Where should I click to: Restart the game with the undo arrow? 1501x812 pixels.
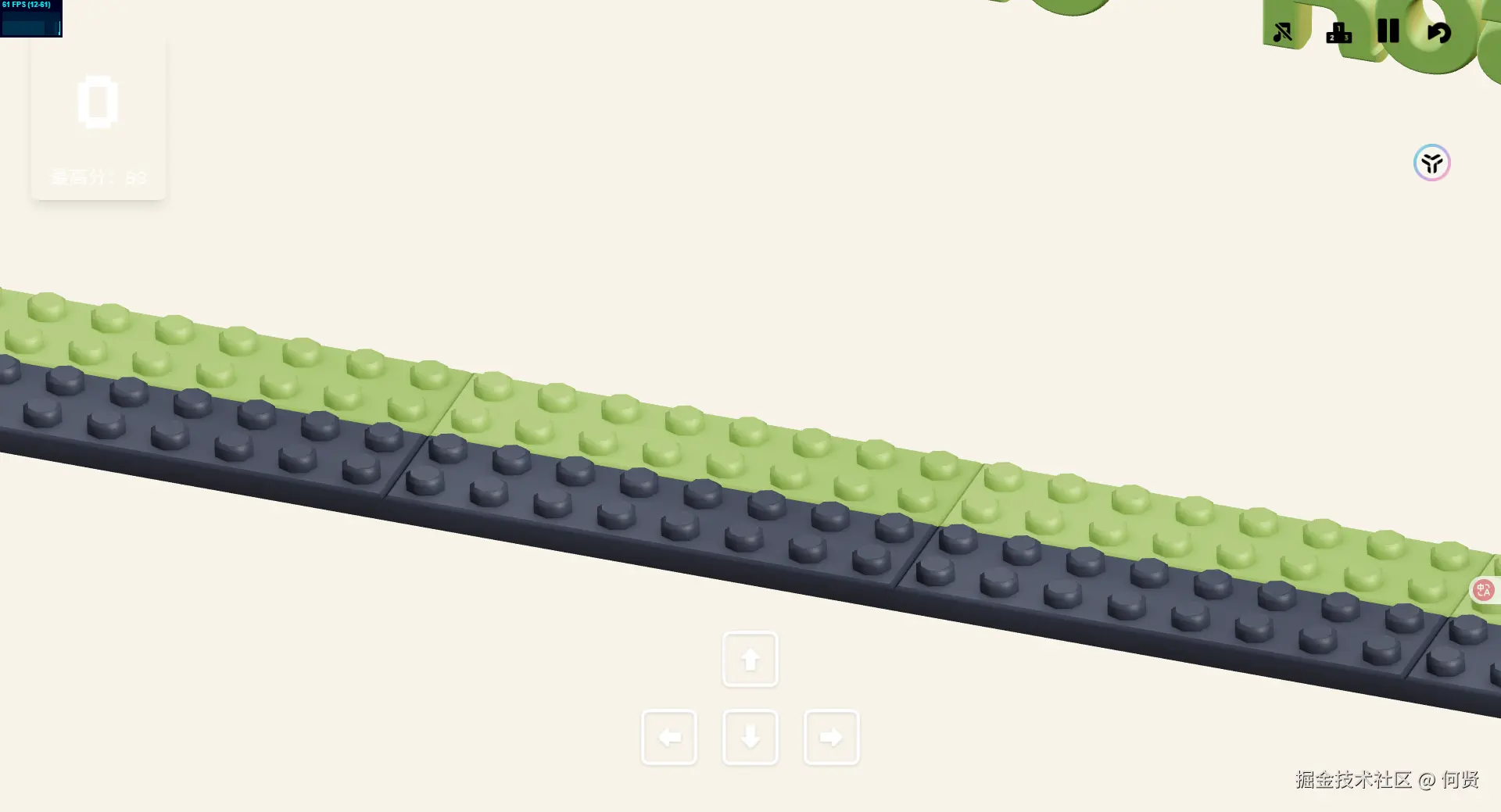[1438, 32]
